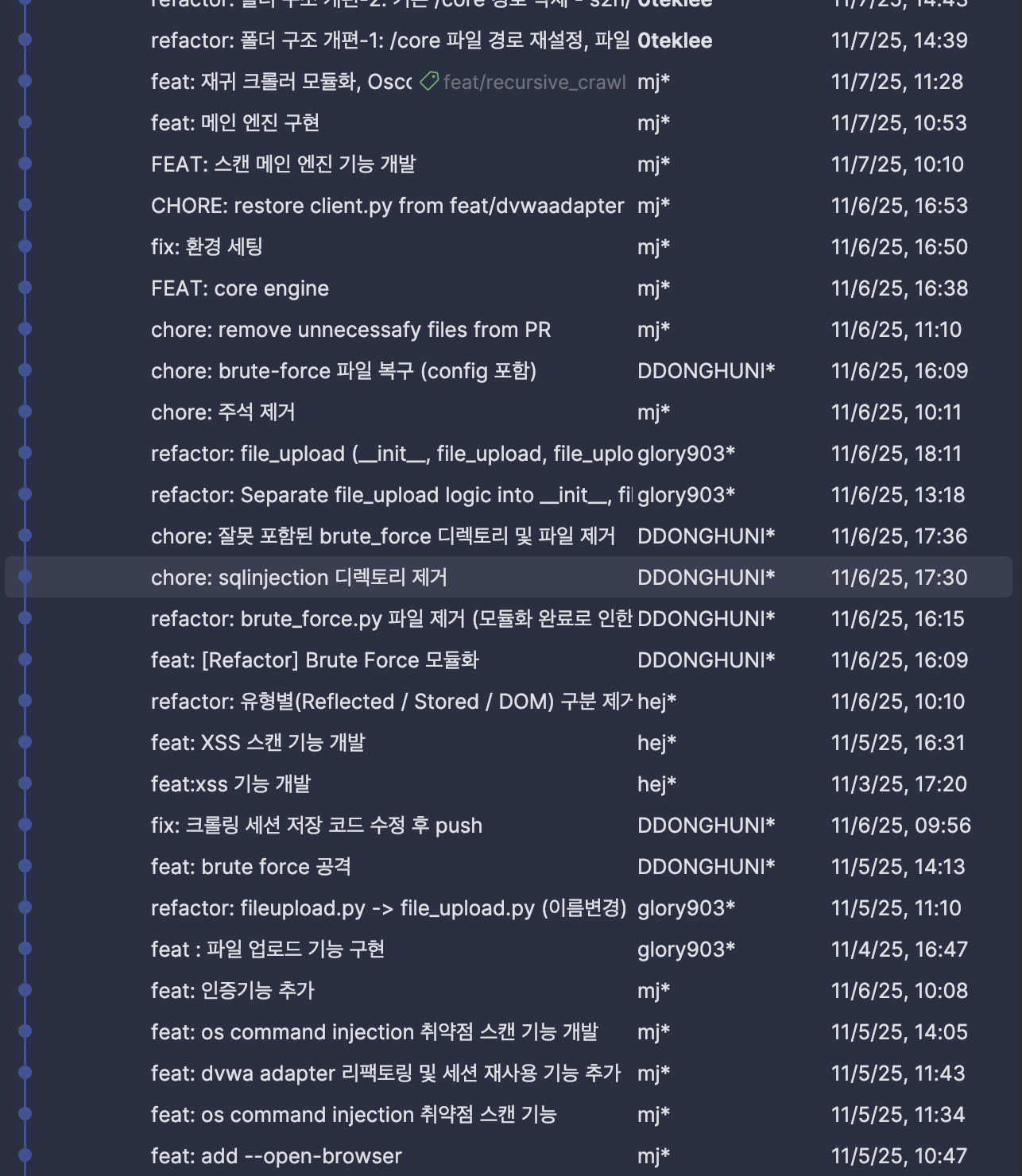Open the "fix: 환경 세팅" commit
1022x1176 pixels.
point(207,247)
